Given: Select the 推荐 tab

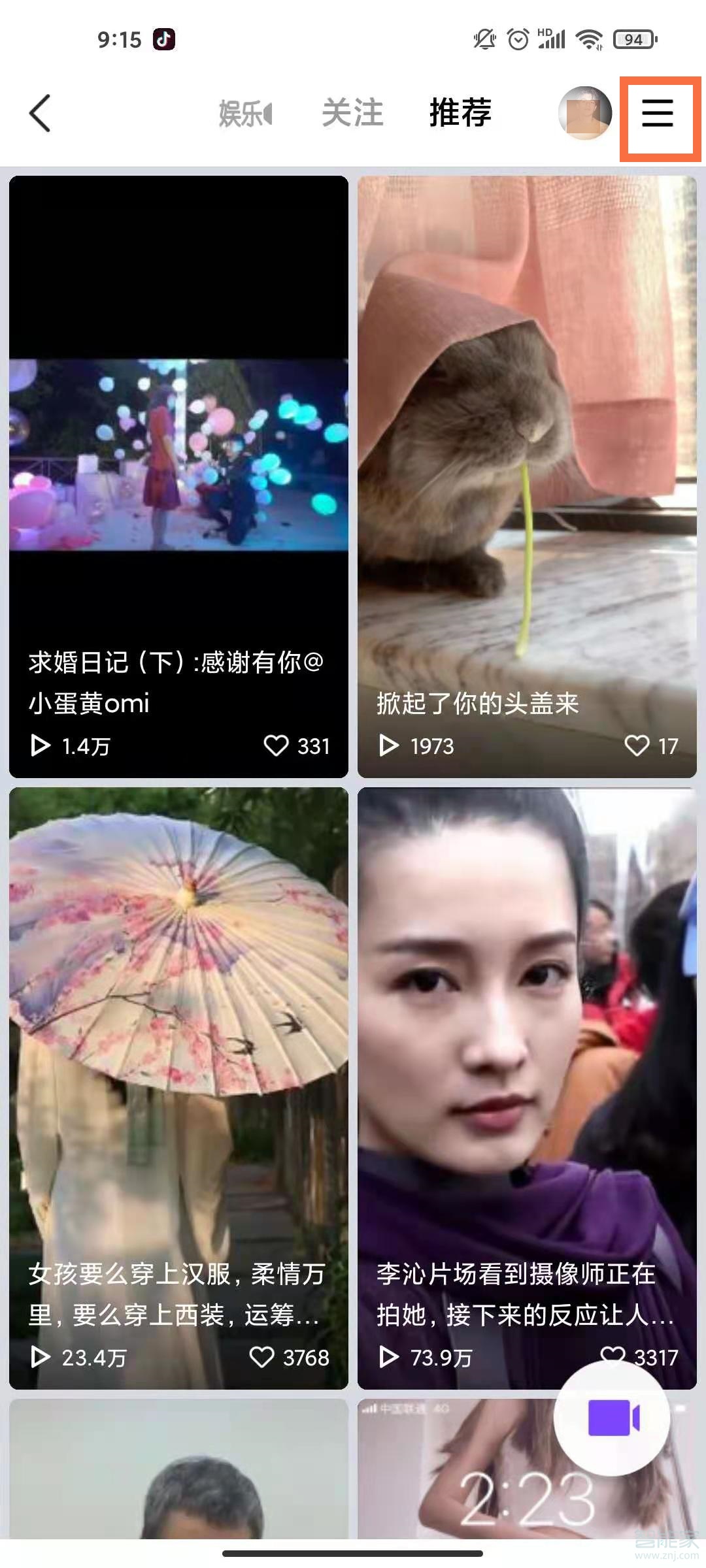Looking at the screenshot, I should point(460,112).
